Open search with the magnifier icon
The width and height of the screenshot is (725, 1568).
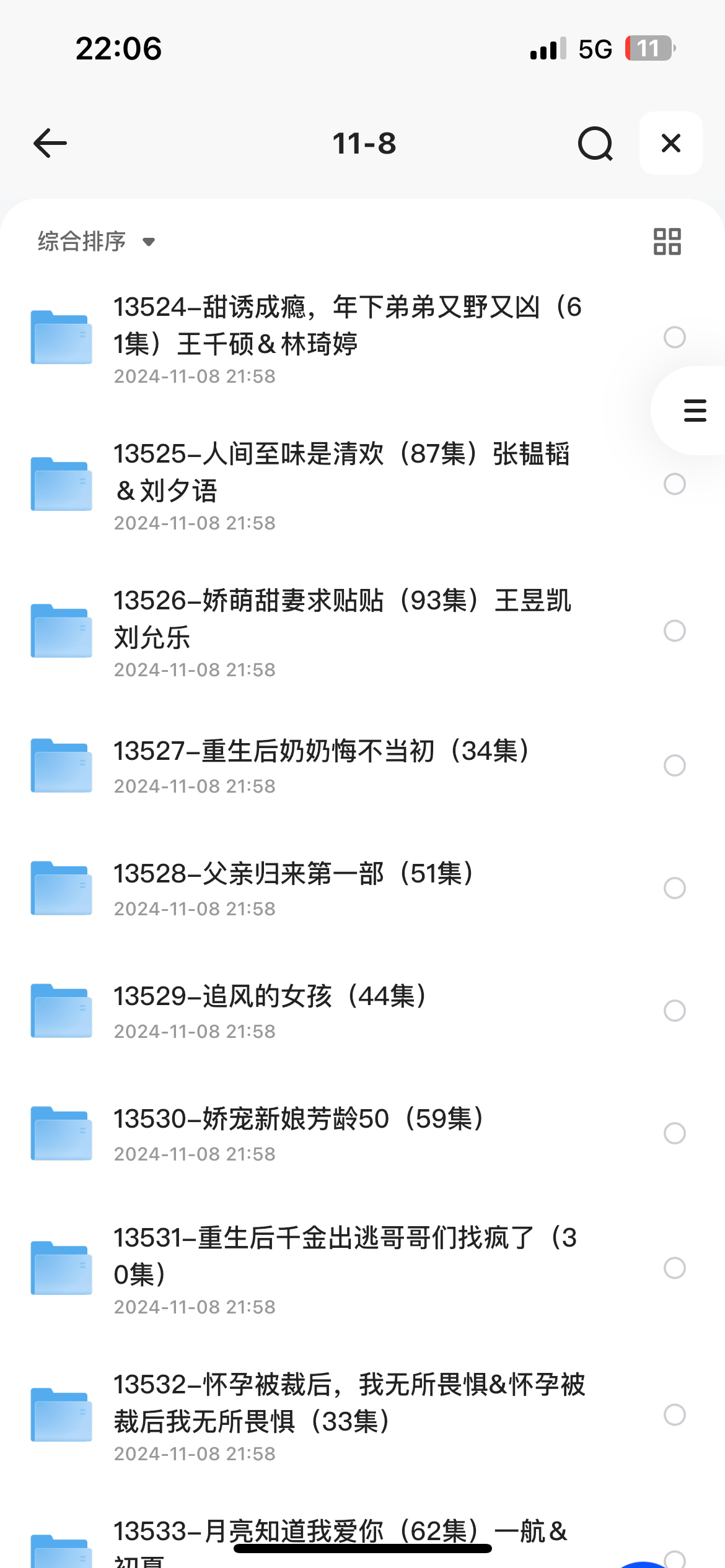coord(595,144)
